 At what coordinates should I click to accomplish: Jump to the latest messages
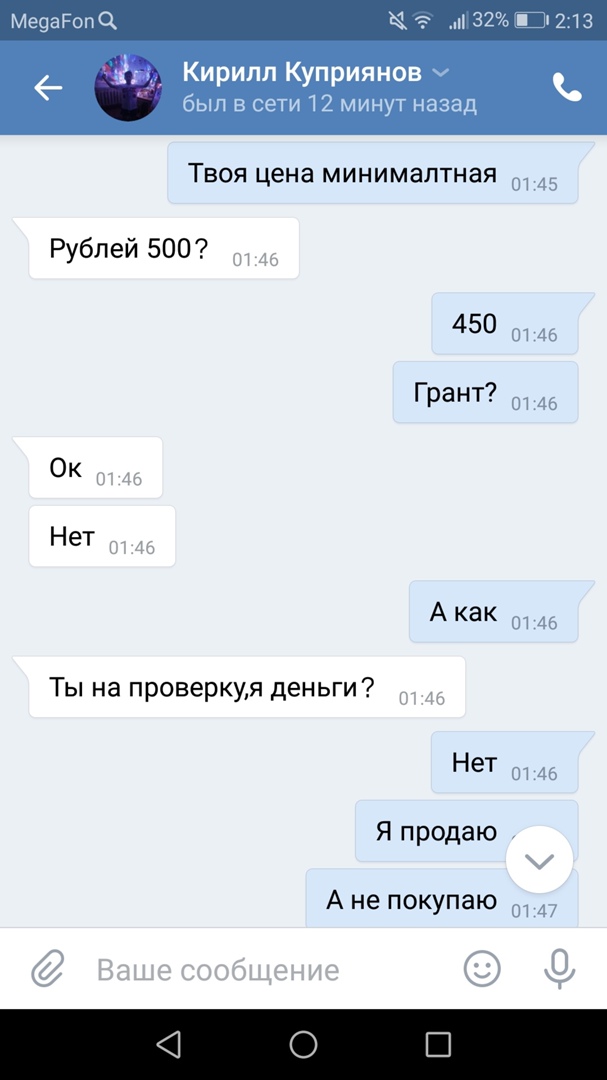540,860
